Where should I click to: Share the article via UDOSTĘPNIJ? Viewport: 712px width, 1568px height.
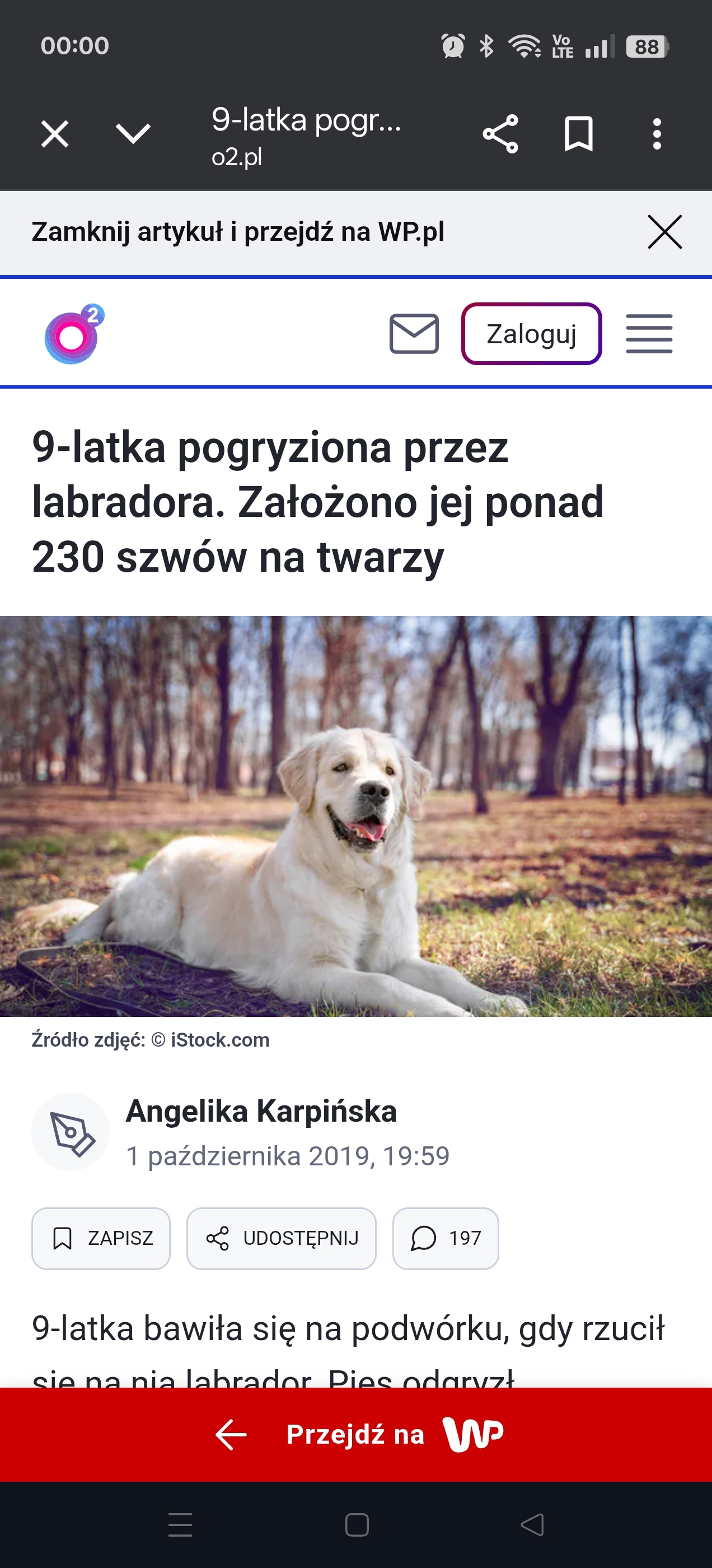point(281,1238)
